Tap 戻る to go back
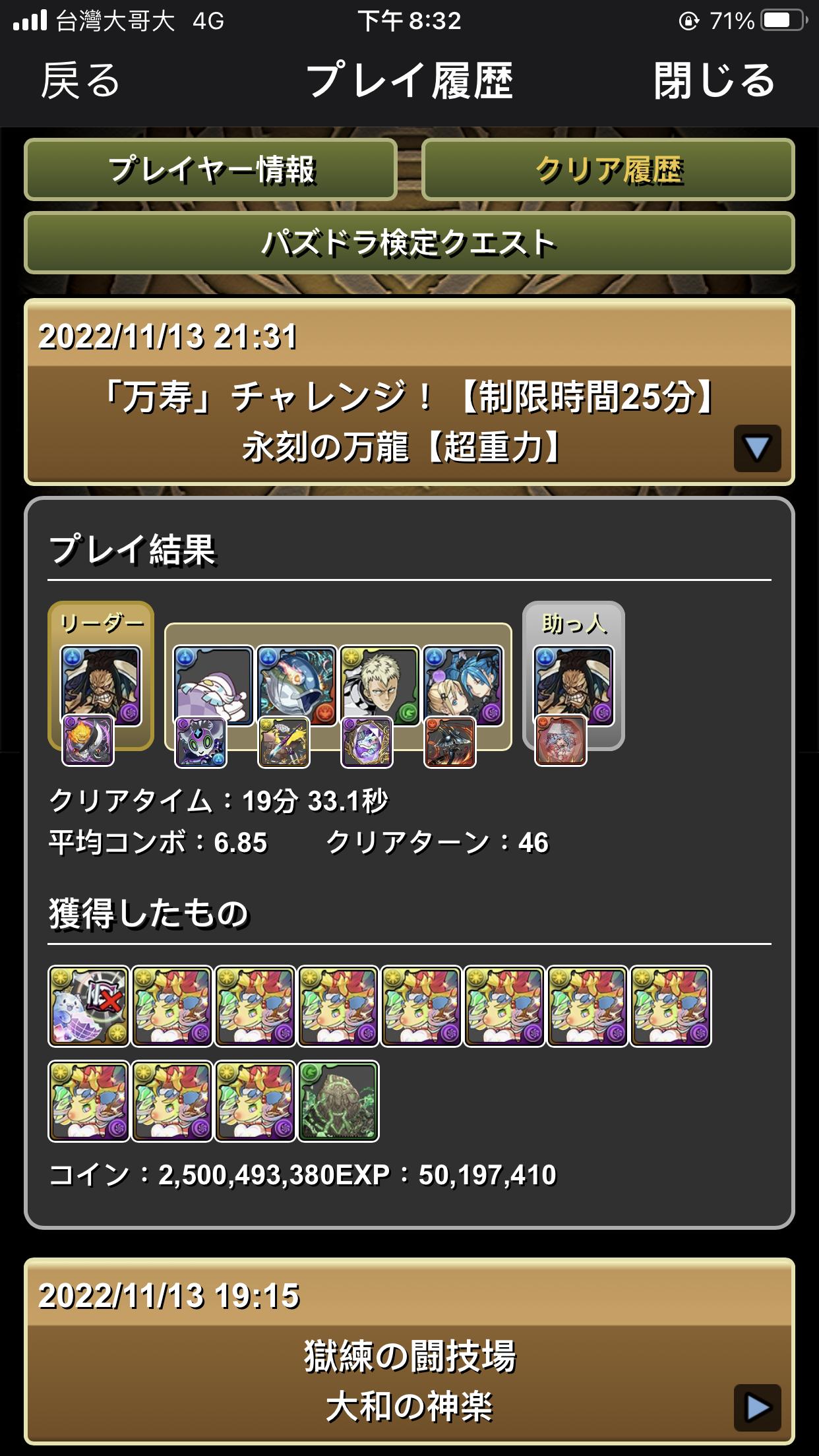This screenshot has height=1456, width=819. point(80,80)
